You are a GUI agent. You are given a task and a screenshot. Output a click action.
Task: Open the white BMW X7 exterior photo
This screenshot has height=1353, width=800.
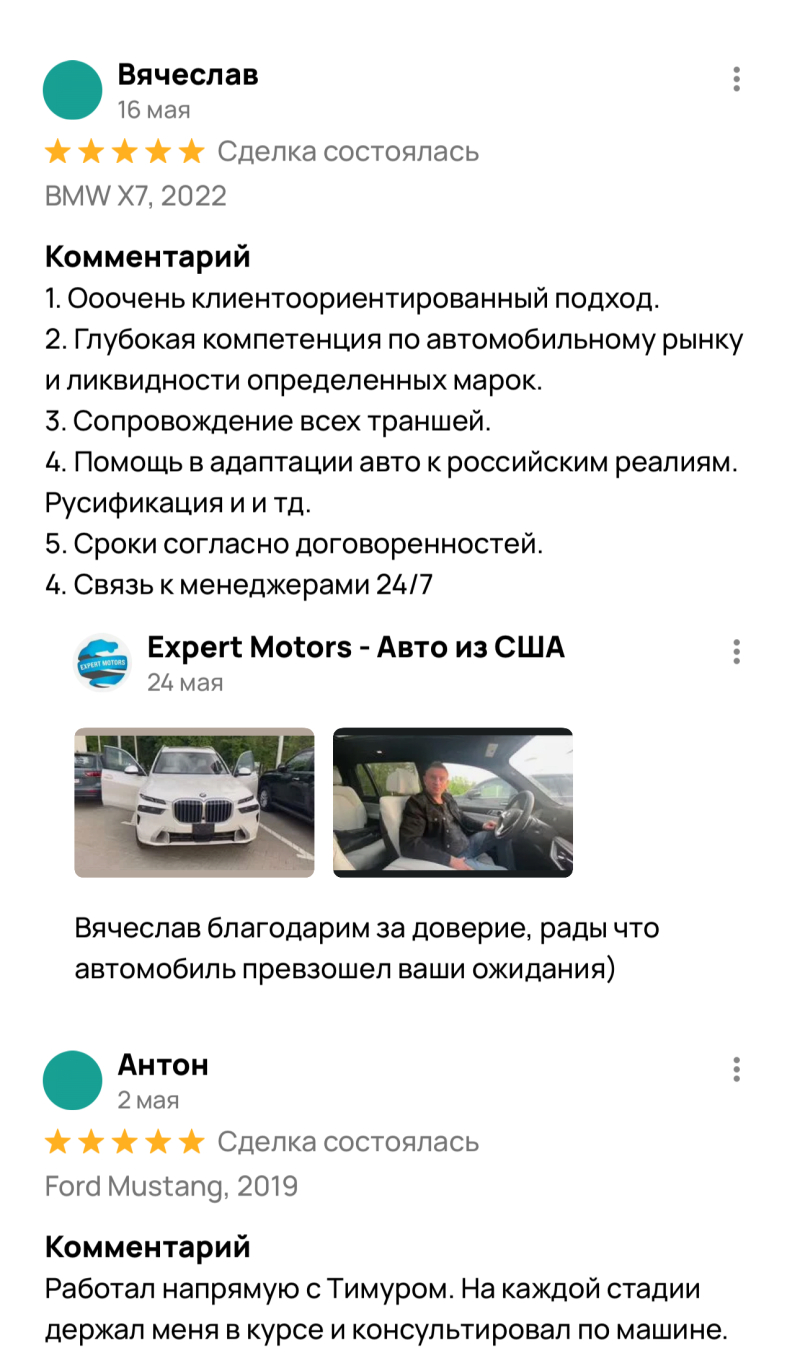point(195,802)
